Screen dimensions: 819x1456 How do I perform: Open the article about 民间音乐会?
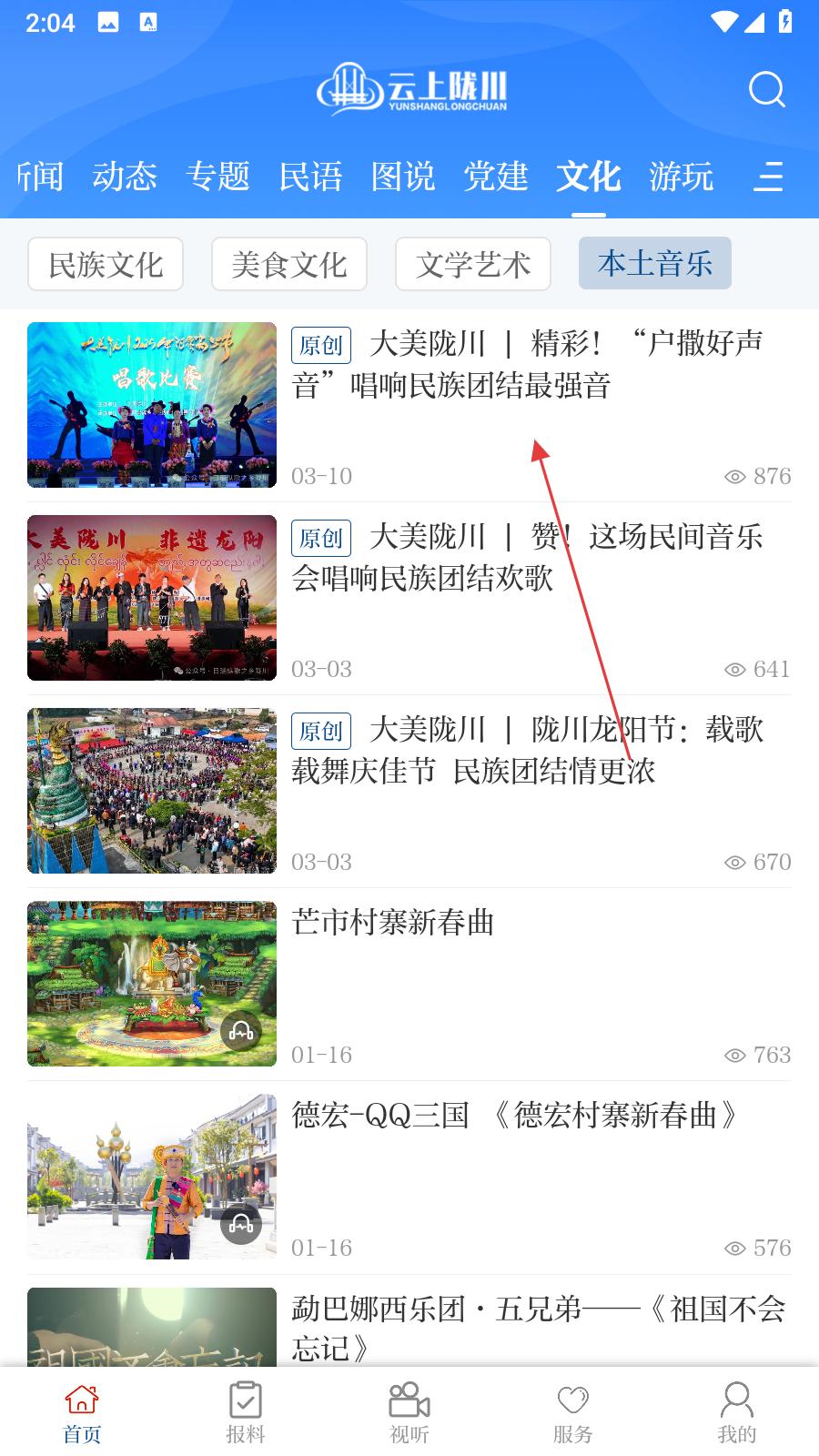pyautogui.click(x=528, y=558)
